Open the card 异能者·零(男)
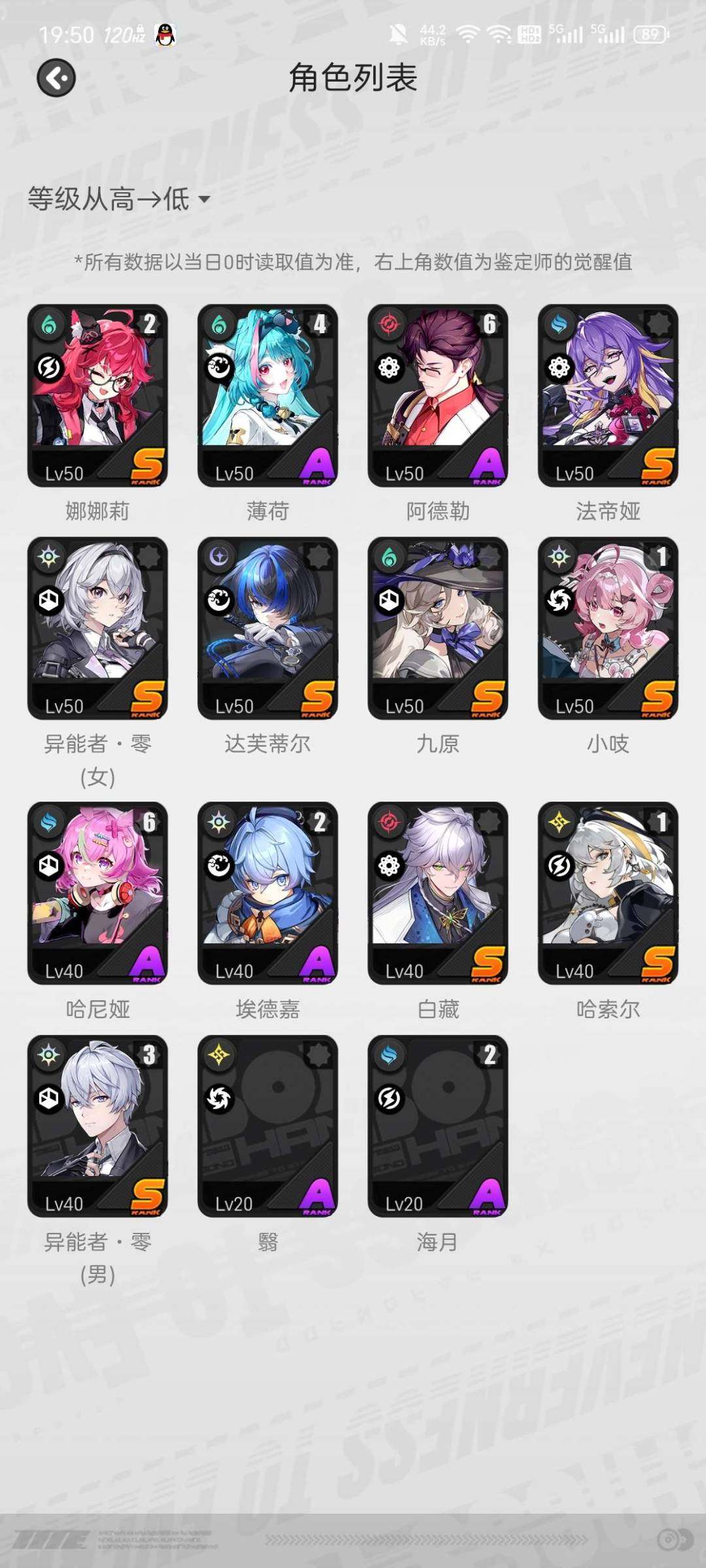The image size is (706, 1568). 97,1126
